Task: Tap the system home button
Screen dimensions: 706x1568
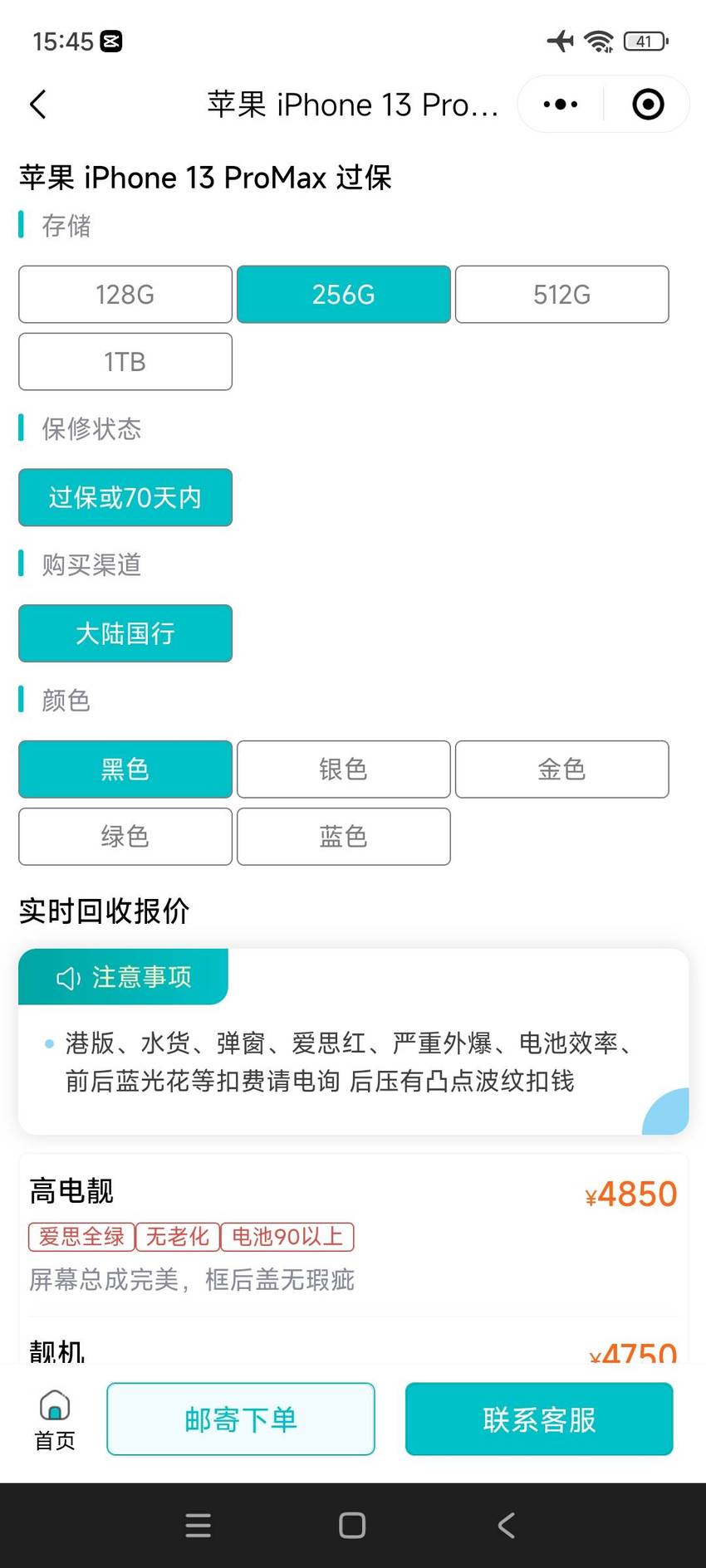Action: pyautogui.click(x=352, y=1526)
